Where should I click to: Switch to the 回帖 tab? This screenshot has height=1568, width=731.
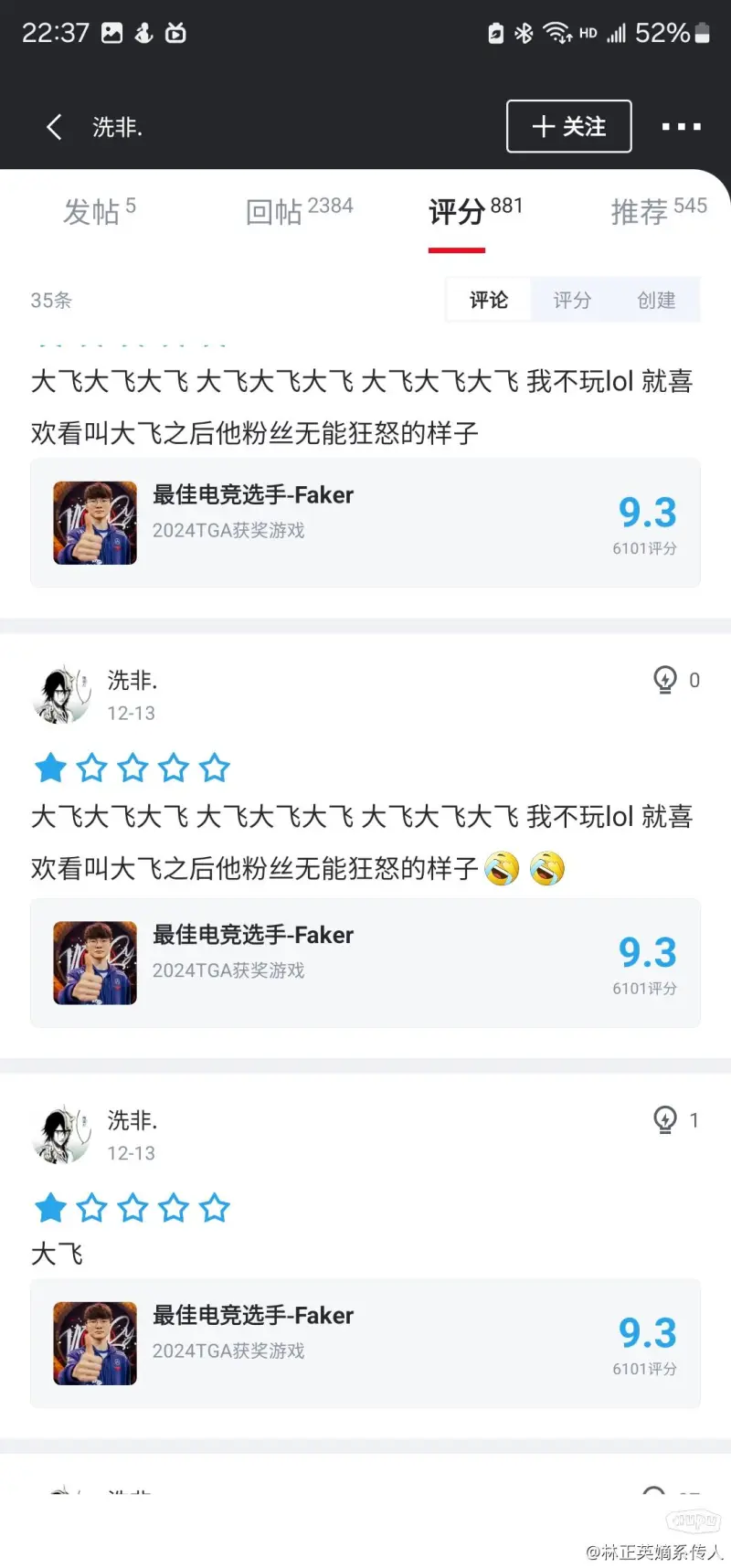298,211
